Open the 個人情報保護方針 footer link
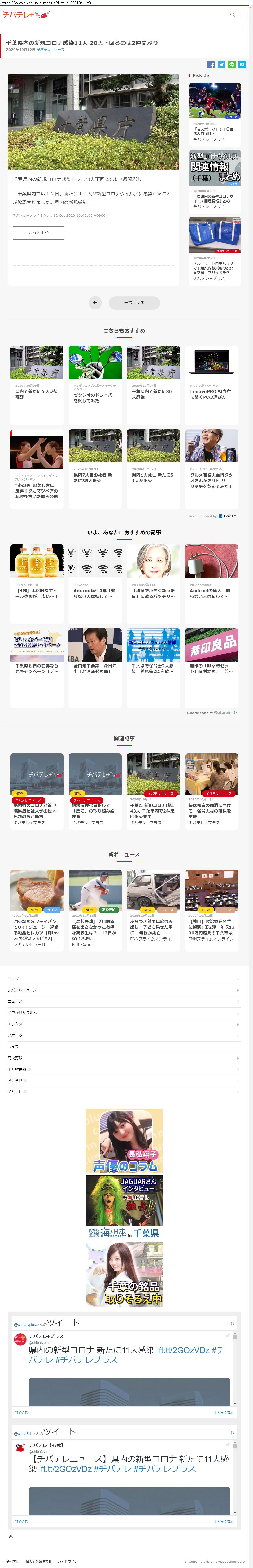 pyautogui.click(x=38, y=1561)
